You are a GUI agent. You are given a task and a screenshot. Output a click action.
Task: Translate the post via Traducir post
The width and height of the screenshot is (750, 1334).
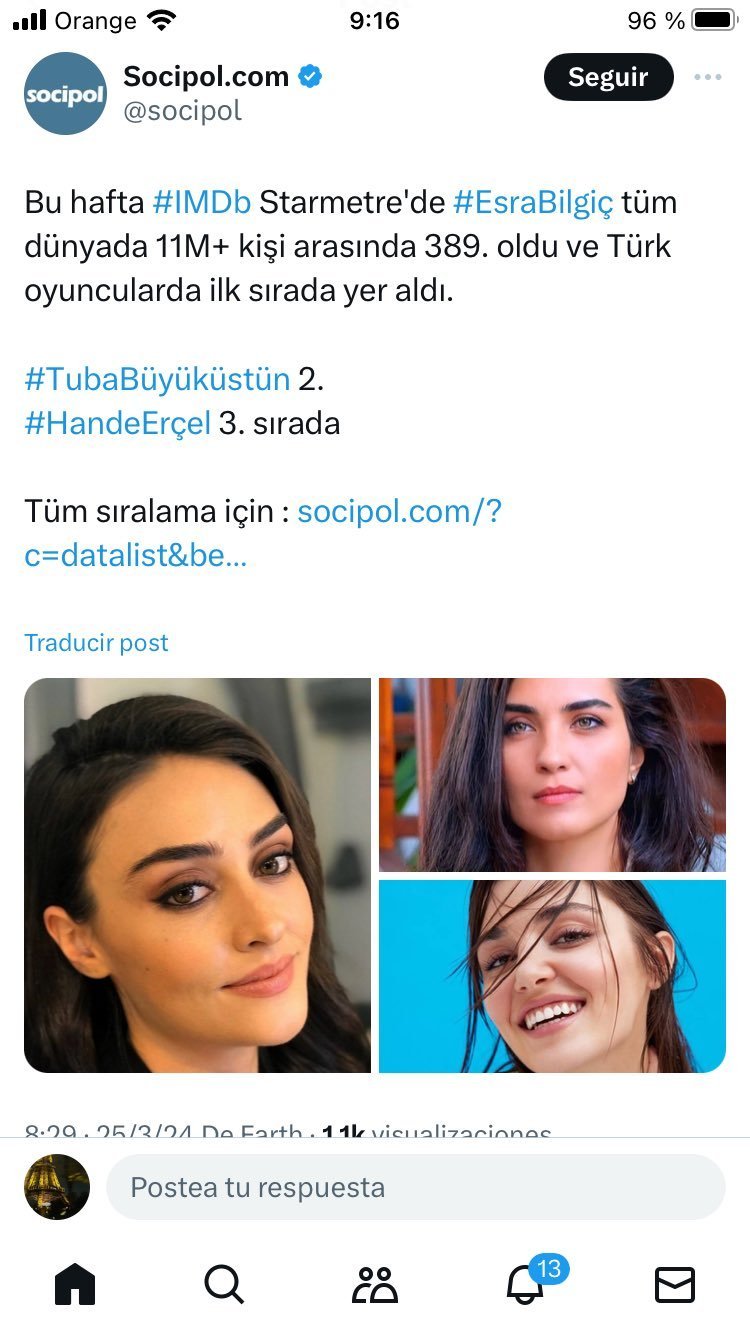(96, 642)
